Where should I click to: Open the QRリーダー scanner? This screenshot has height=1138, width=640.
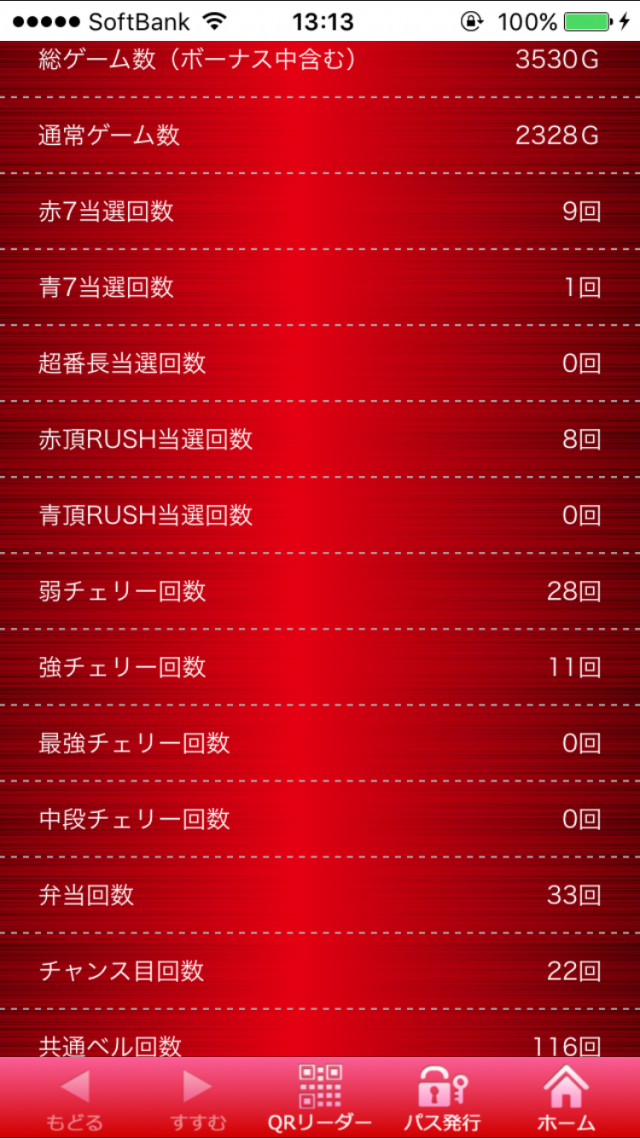click(320, 1098)
